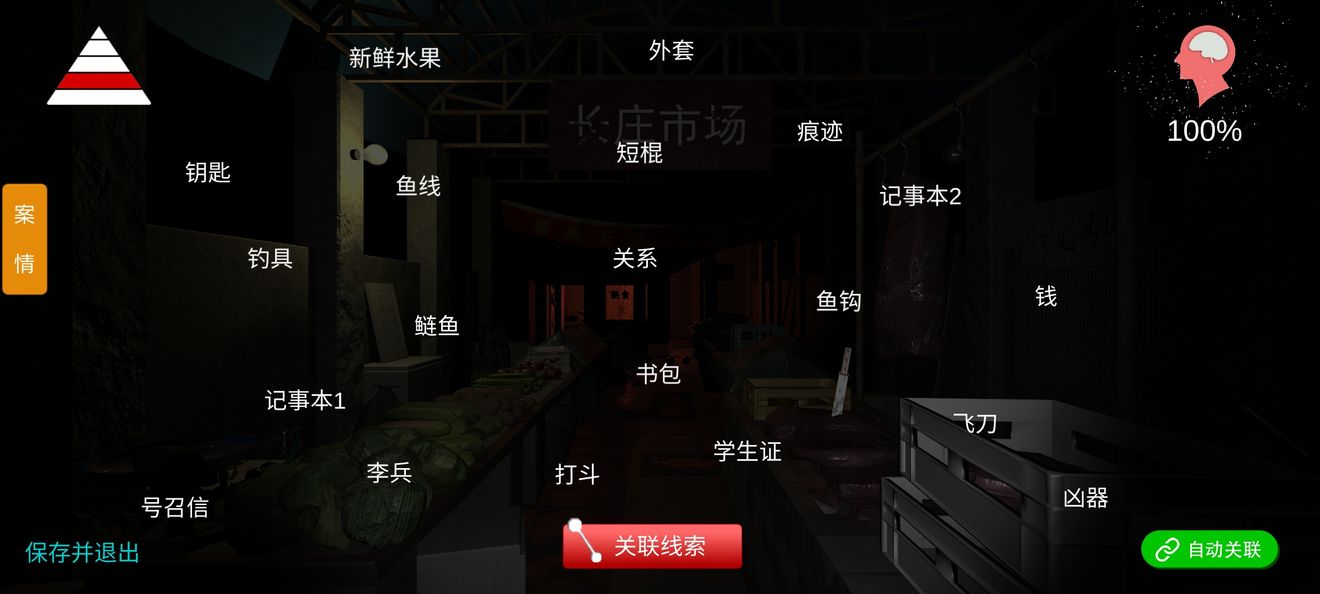Select the 记事本2 clue
The height and width of the screenshot is (594, 1320).
(920, 196)
